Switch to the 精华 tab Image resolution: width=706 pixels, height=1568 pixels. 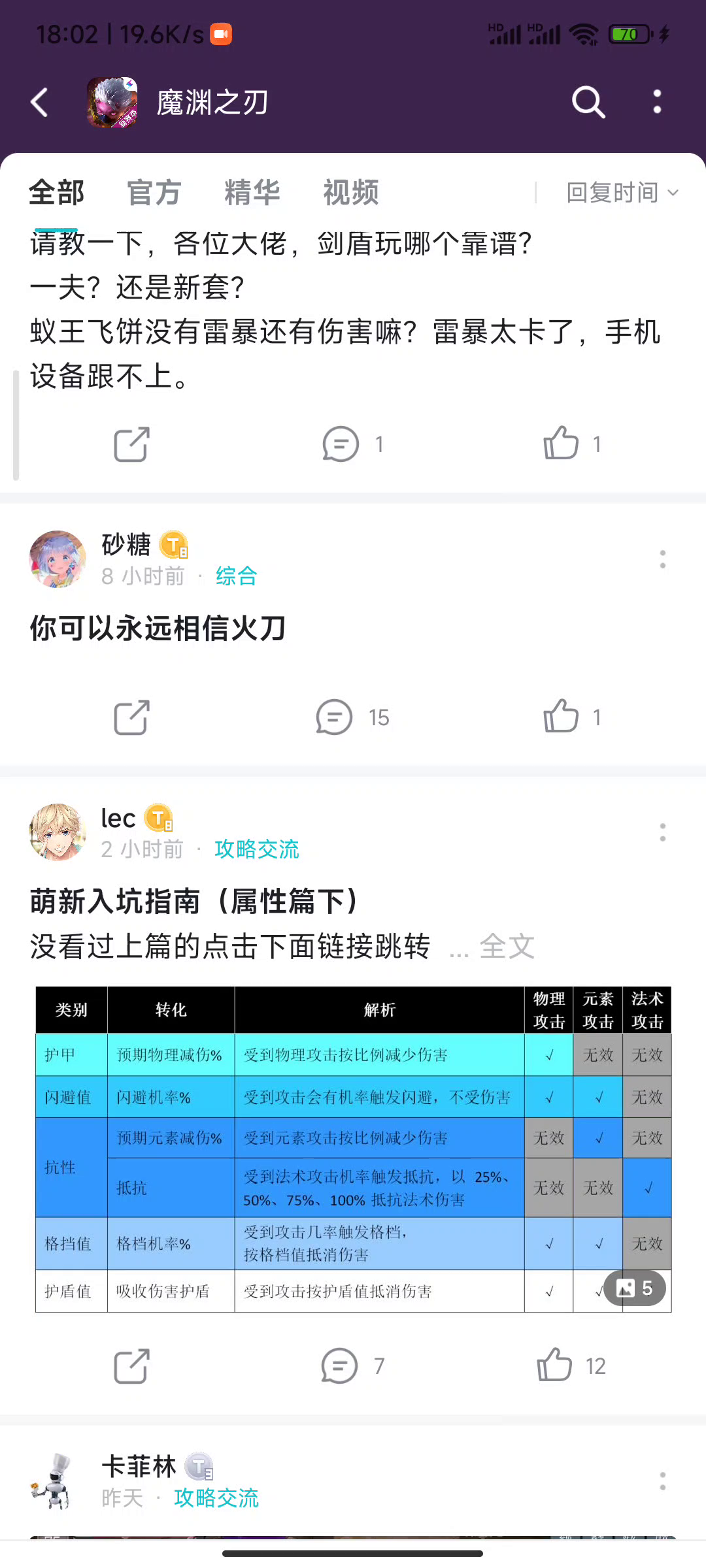(x=252, y=193)
